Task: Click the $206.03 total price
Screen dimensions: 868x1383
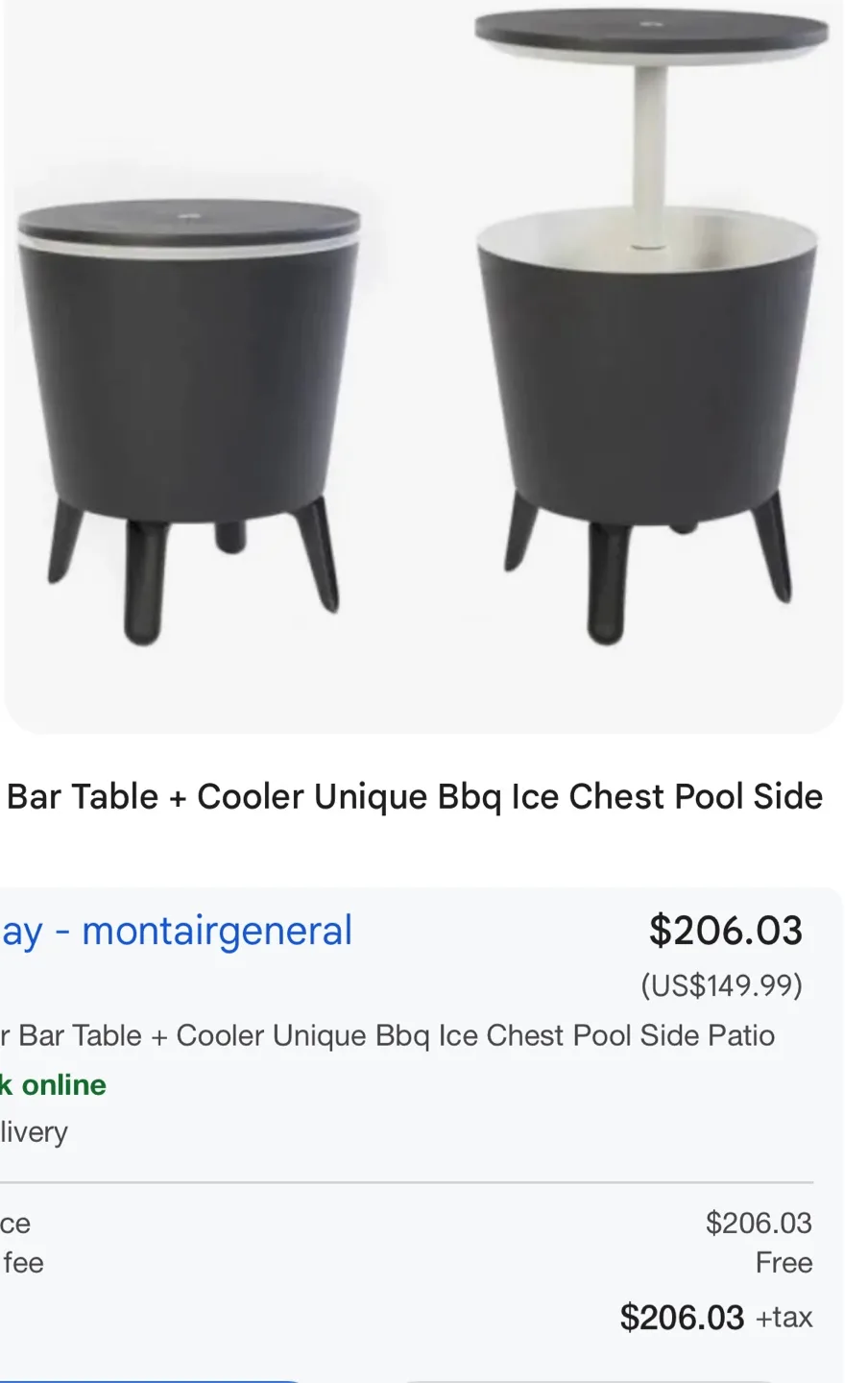Action: [726, 930]
